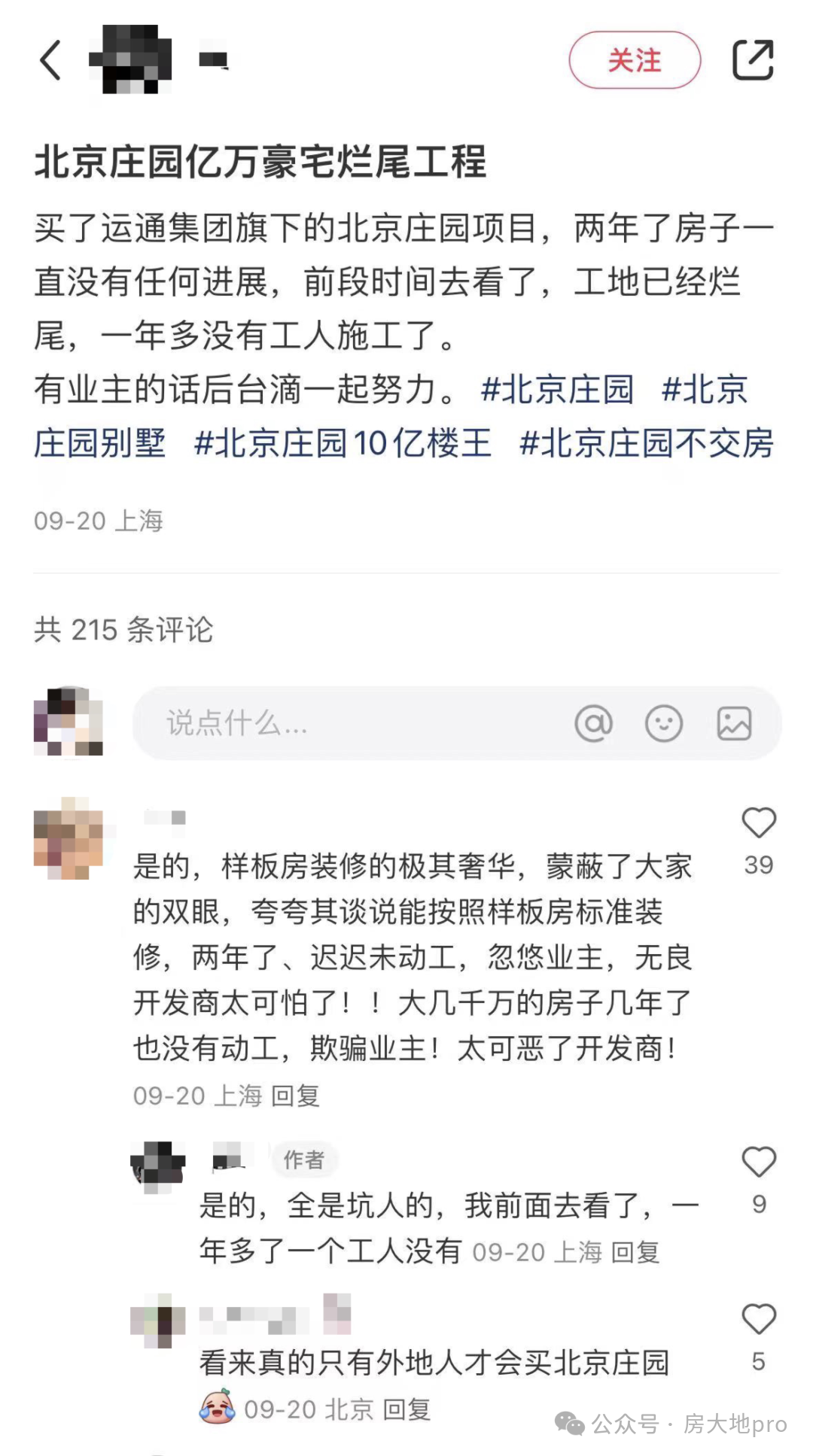Like the author's reply with 9 likes

759,1162
